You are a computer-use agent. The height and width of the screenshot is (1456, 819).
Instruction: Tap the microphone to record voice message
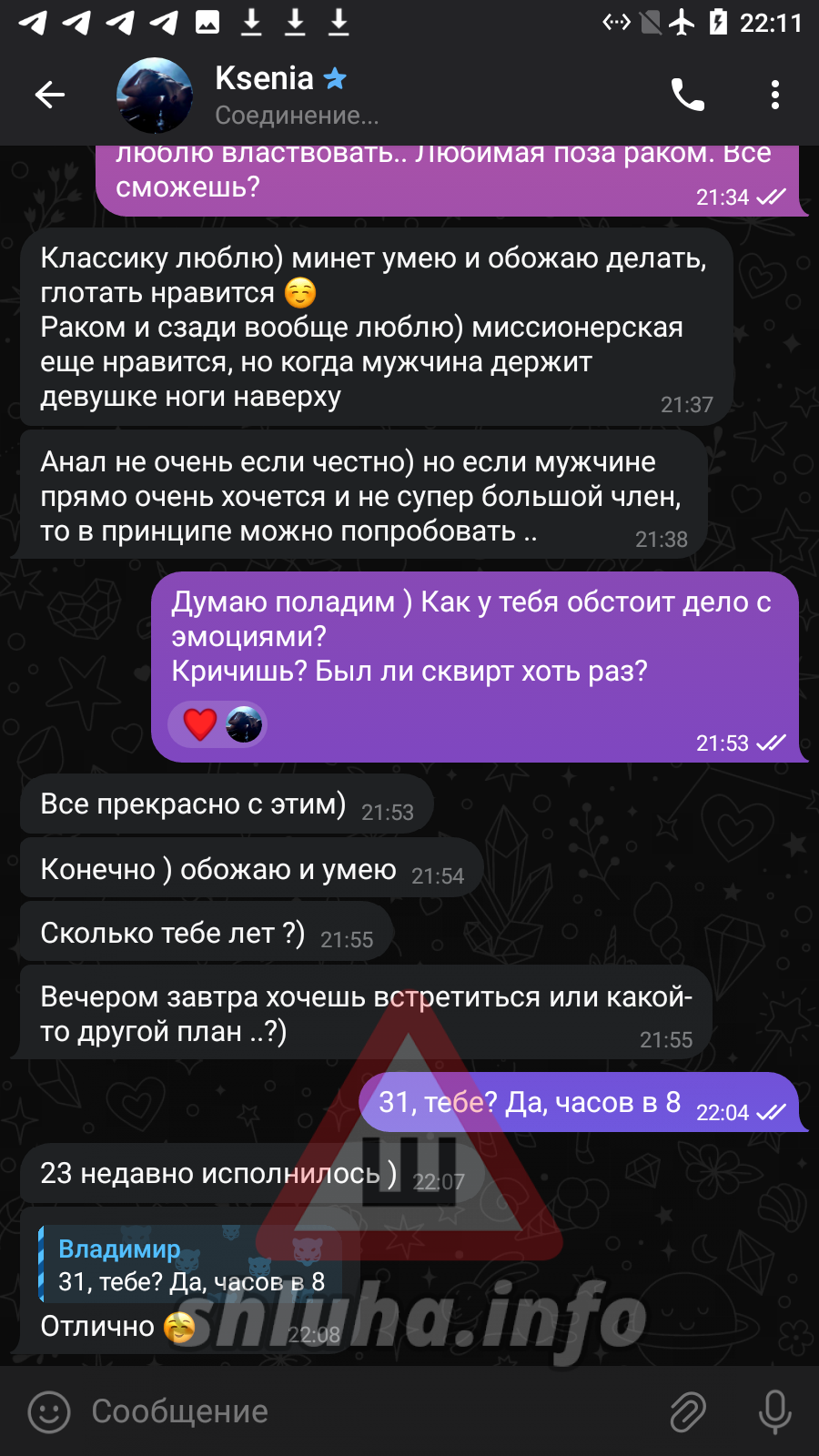(x=774, y=1411)
